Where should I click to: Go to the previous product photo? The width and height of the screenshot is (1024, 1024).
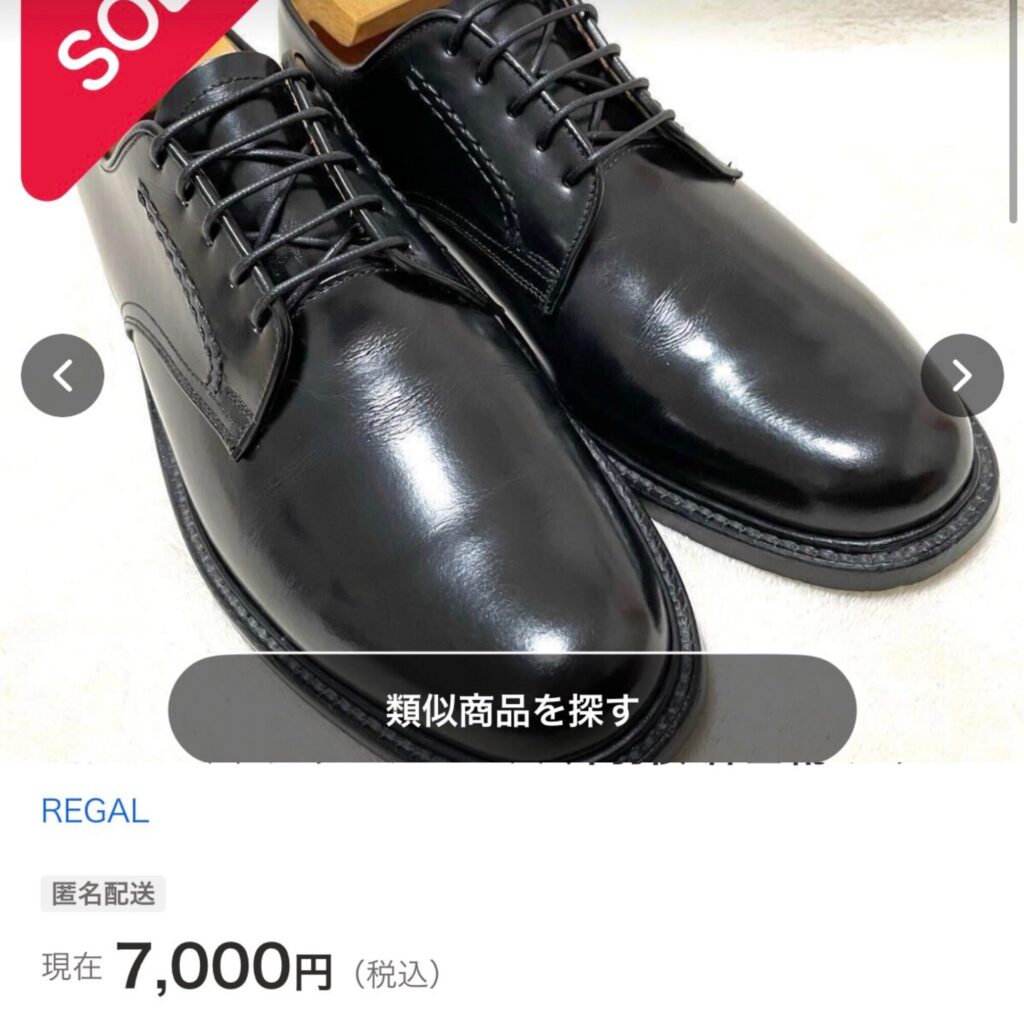click(x=62, y=375)
